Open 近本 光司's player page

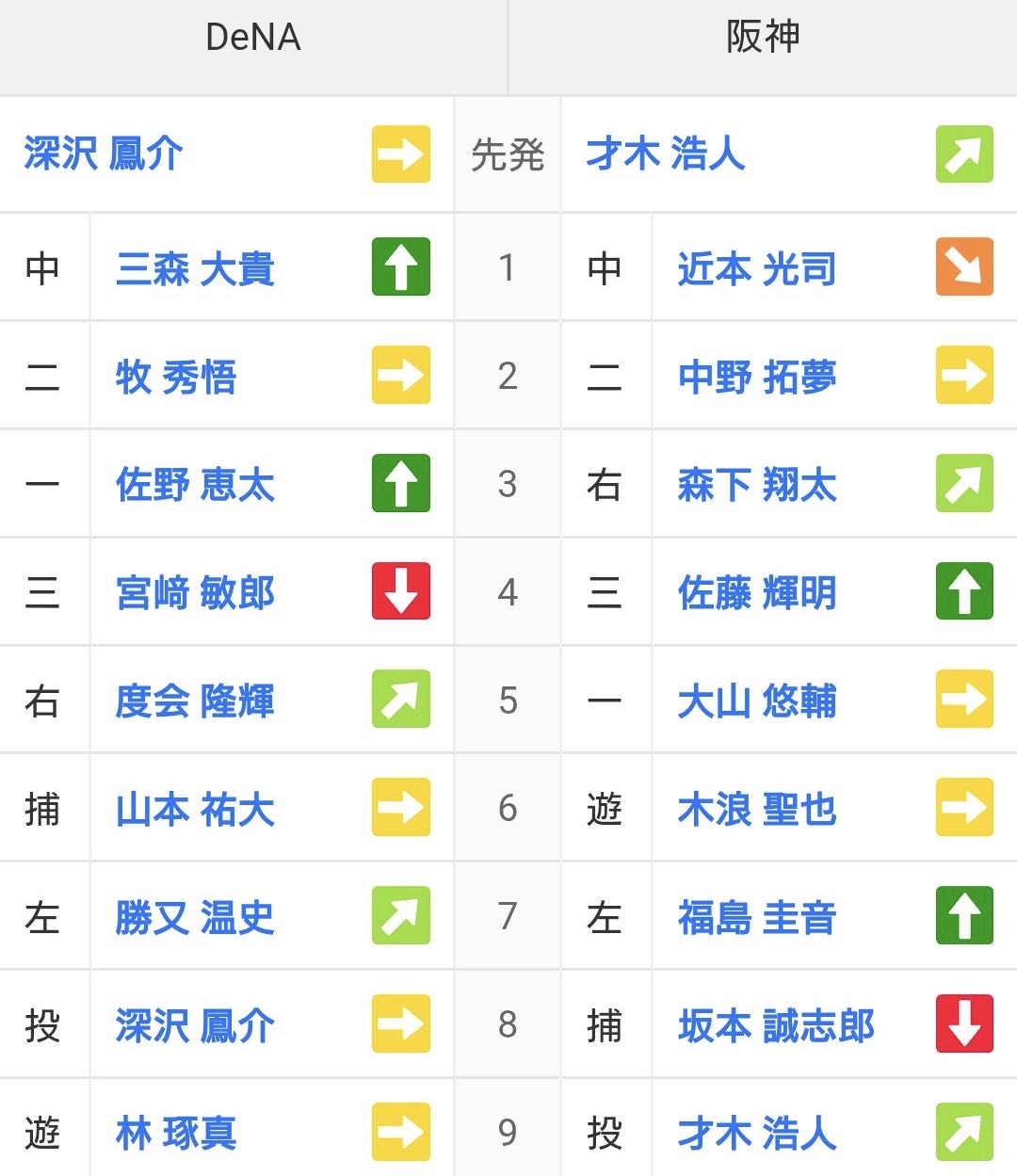tap(756, 269)
